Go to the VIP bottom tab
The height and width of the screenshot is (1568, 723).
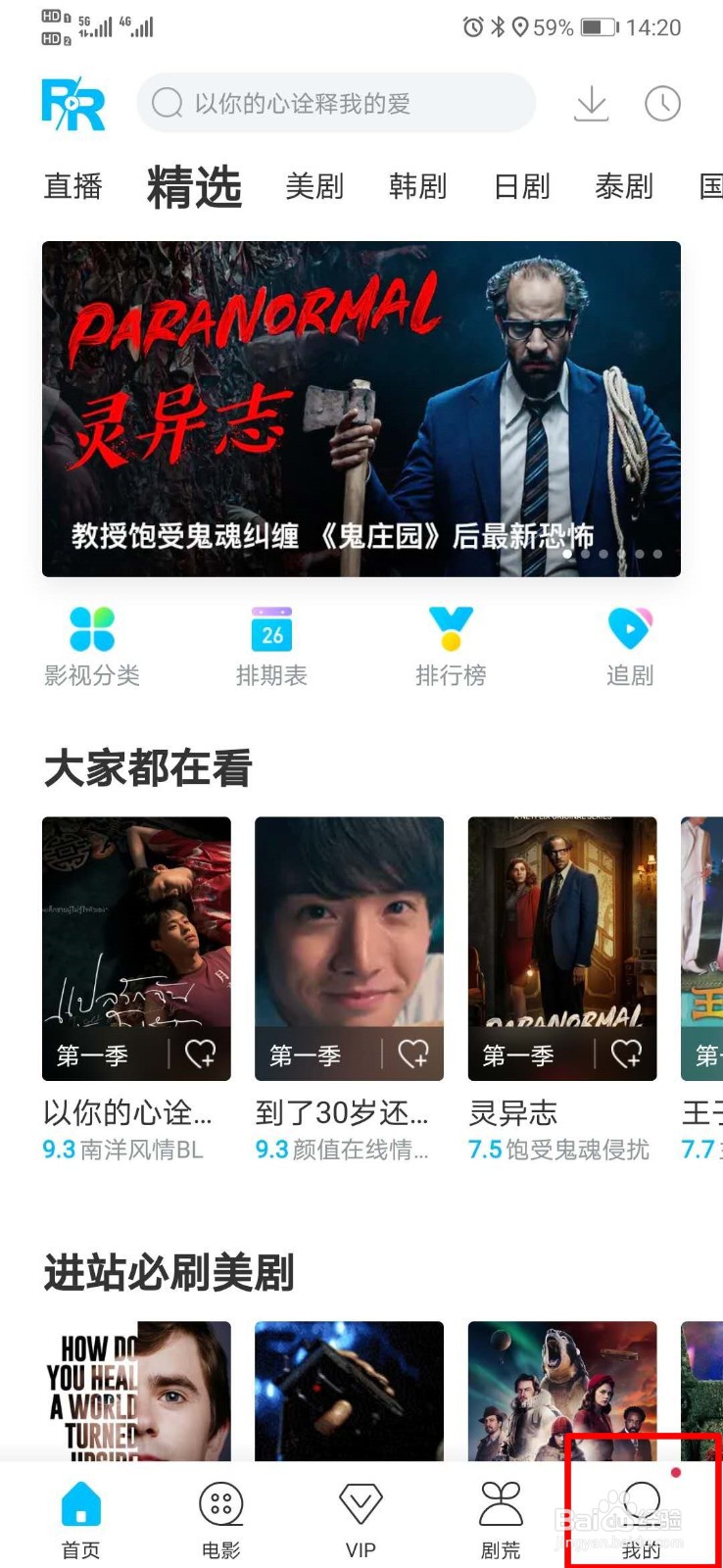[361, 1519]
